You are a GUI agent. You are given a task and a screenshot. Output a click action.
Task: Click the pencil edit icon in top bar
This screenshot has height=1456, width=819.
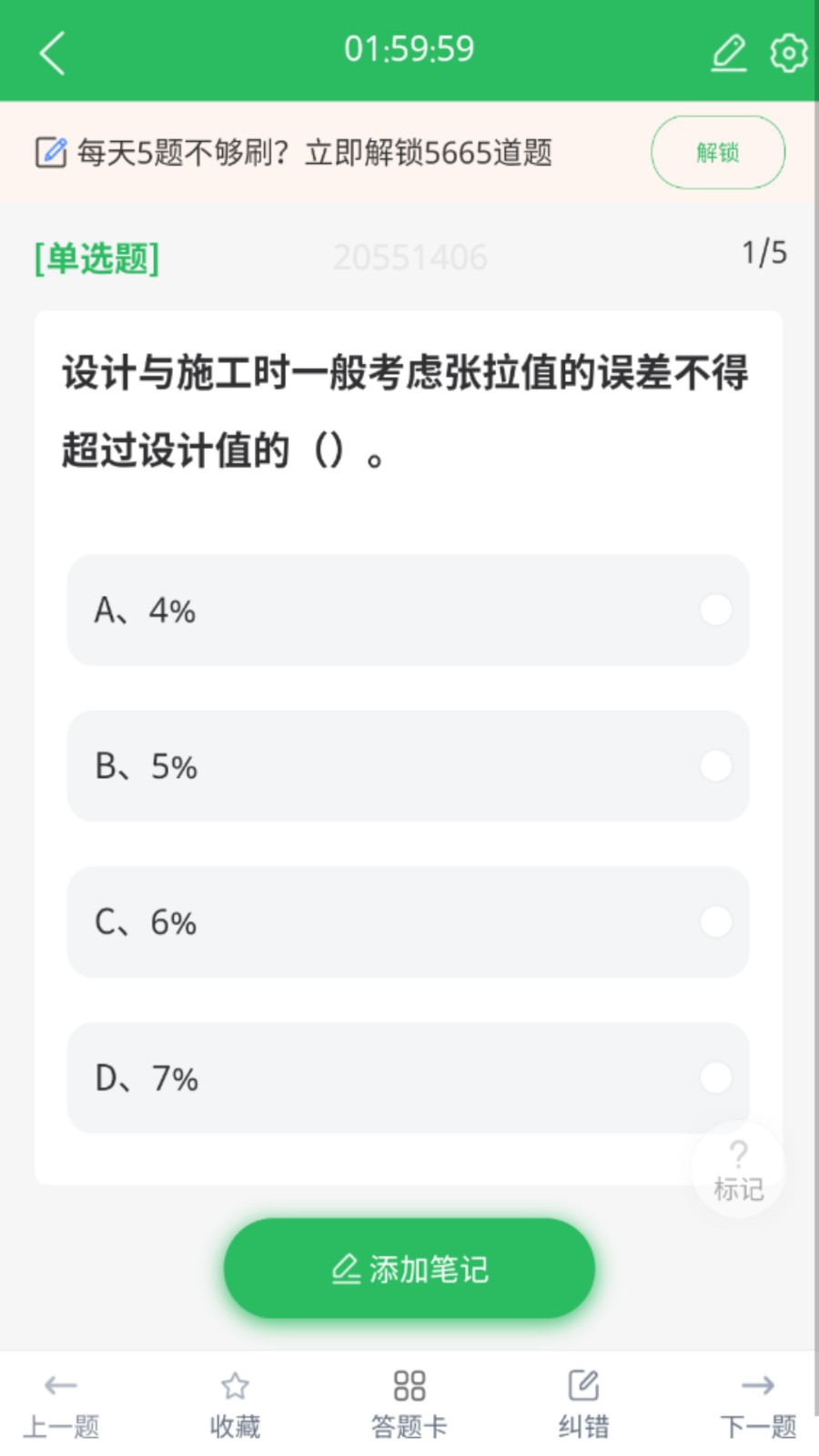coord(727,53)
